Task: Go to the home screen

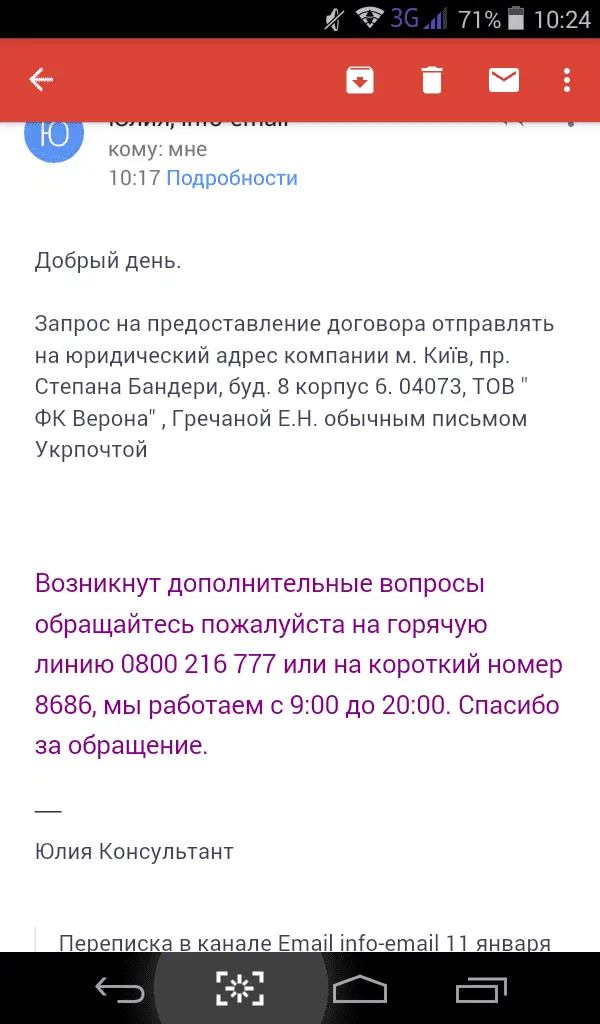Action: click(x=360, y=989)
